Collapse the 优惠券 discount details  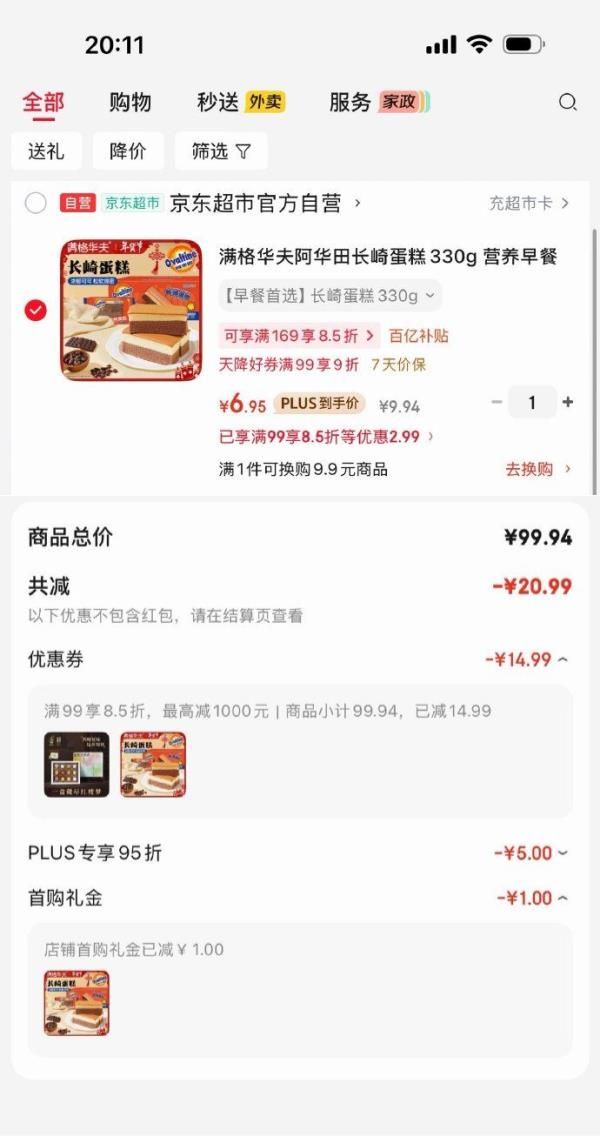[563, 659]
